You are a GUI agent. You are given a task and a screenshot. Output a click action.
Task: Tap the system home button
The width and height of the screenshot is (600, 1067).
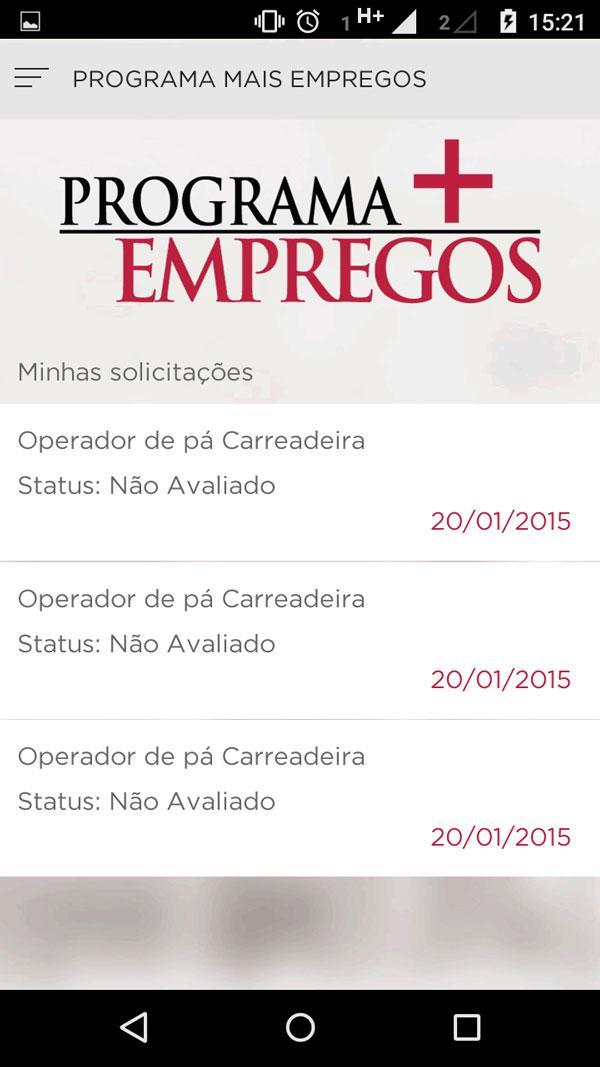point(300,1027)
